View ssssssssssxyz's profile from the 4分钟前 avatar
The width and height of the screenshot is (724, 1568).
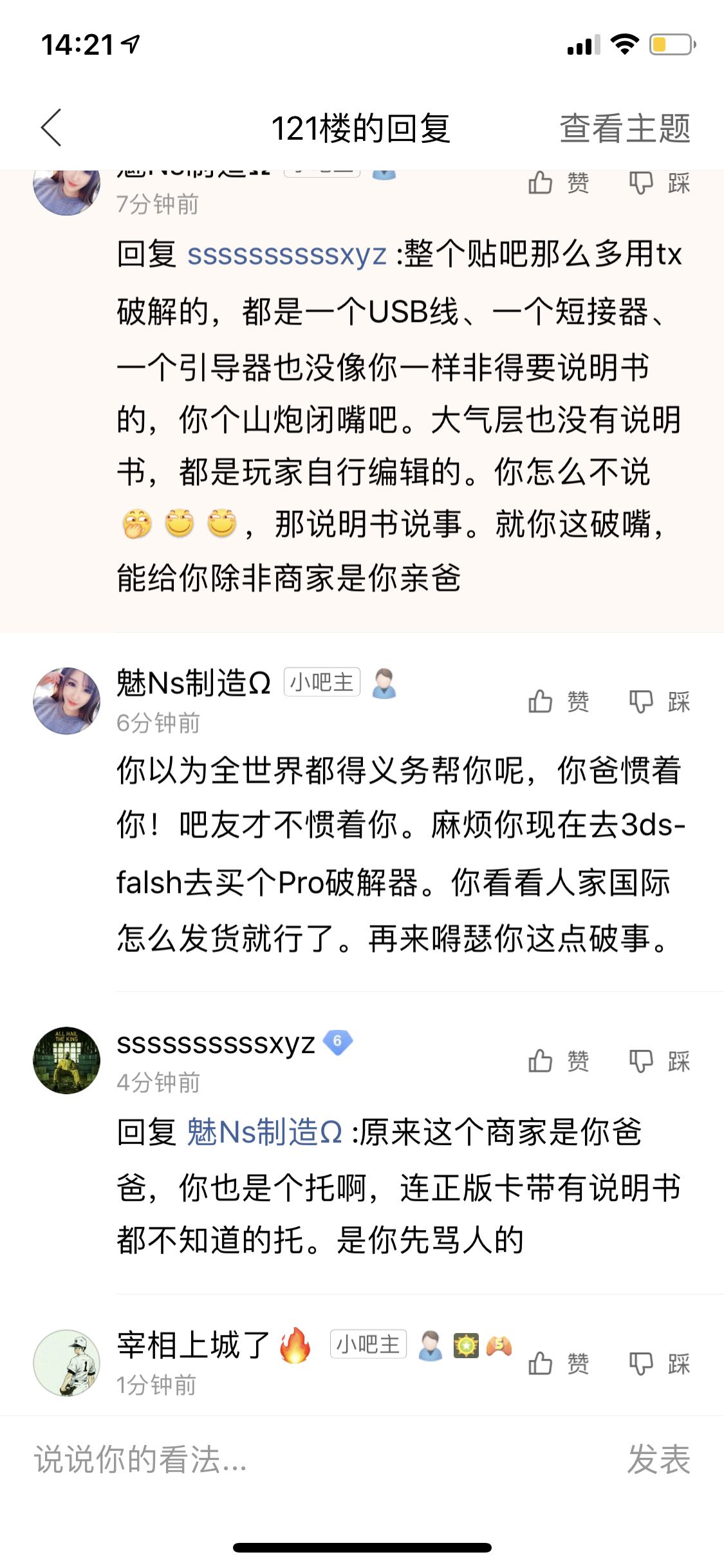67,1060
